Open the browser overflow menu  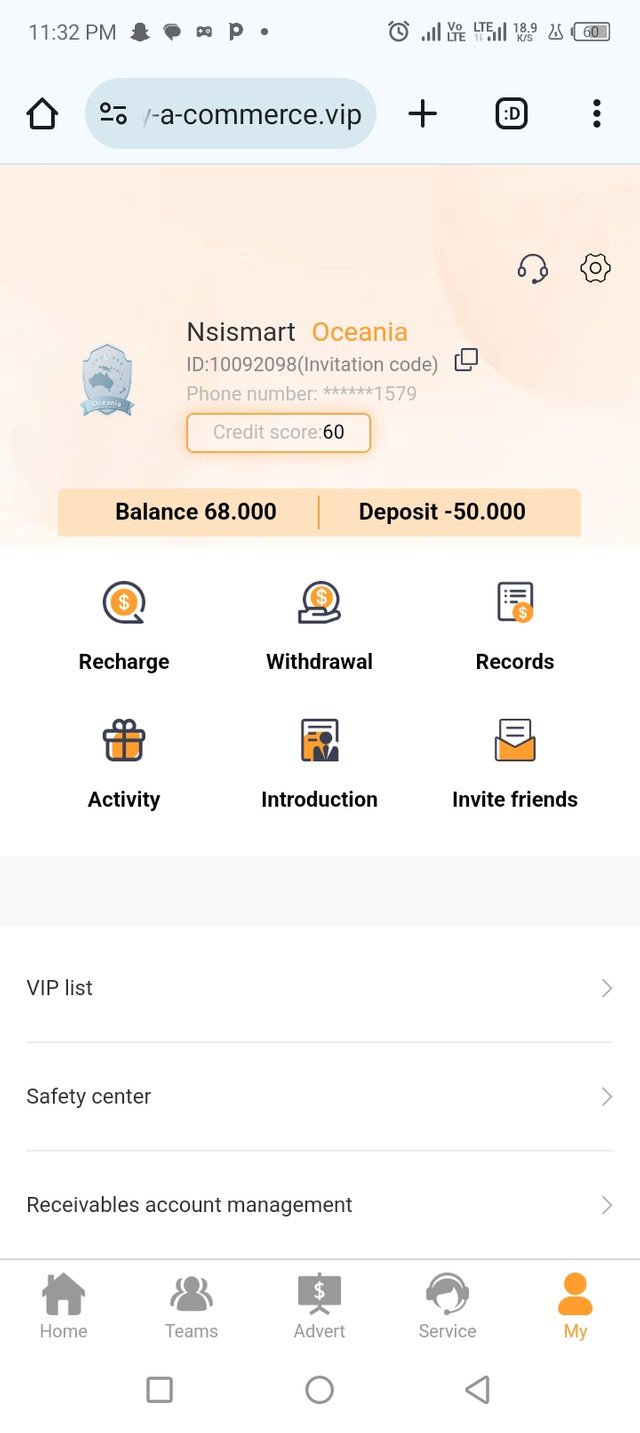pyautogui.click(x=596, y=114)
